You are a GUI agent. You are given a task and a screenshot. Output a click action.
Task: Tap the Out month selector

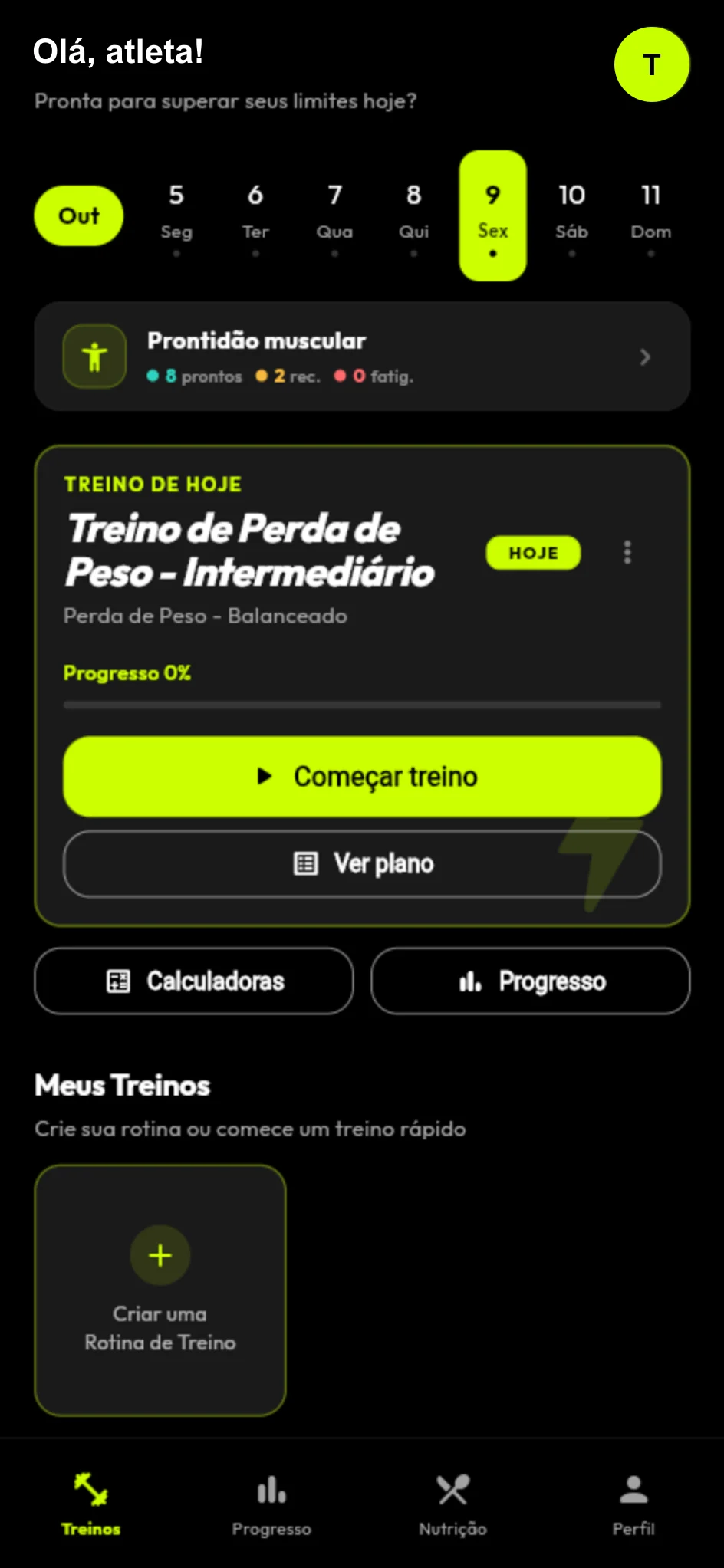pos(79,215)
